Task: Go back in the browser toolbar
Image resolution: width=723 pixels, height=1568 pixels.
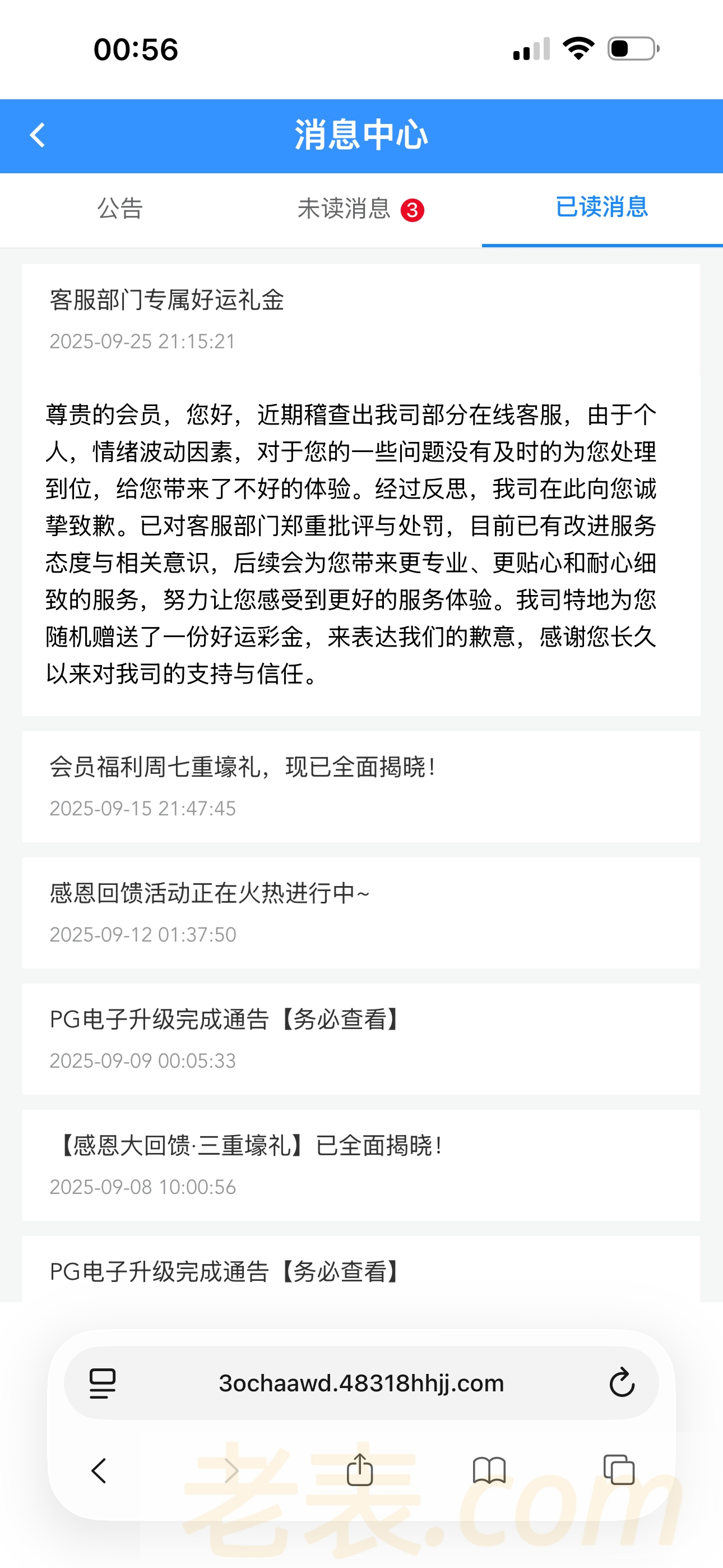Action: coord(99,1470)
